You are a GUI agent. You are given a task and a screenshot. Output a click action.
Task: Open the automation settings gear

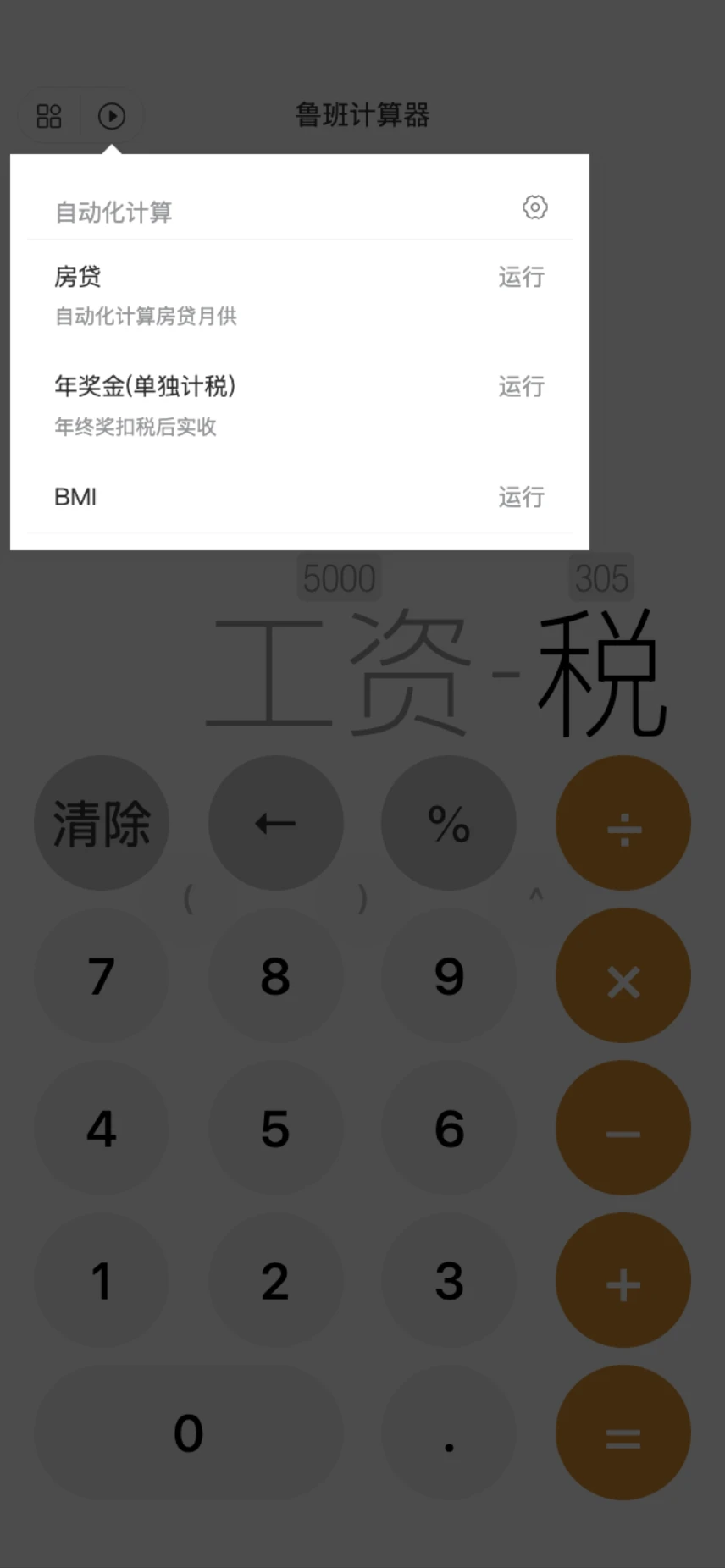[x=534, y=207]
